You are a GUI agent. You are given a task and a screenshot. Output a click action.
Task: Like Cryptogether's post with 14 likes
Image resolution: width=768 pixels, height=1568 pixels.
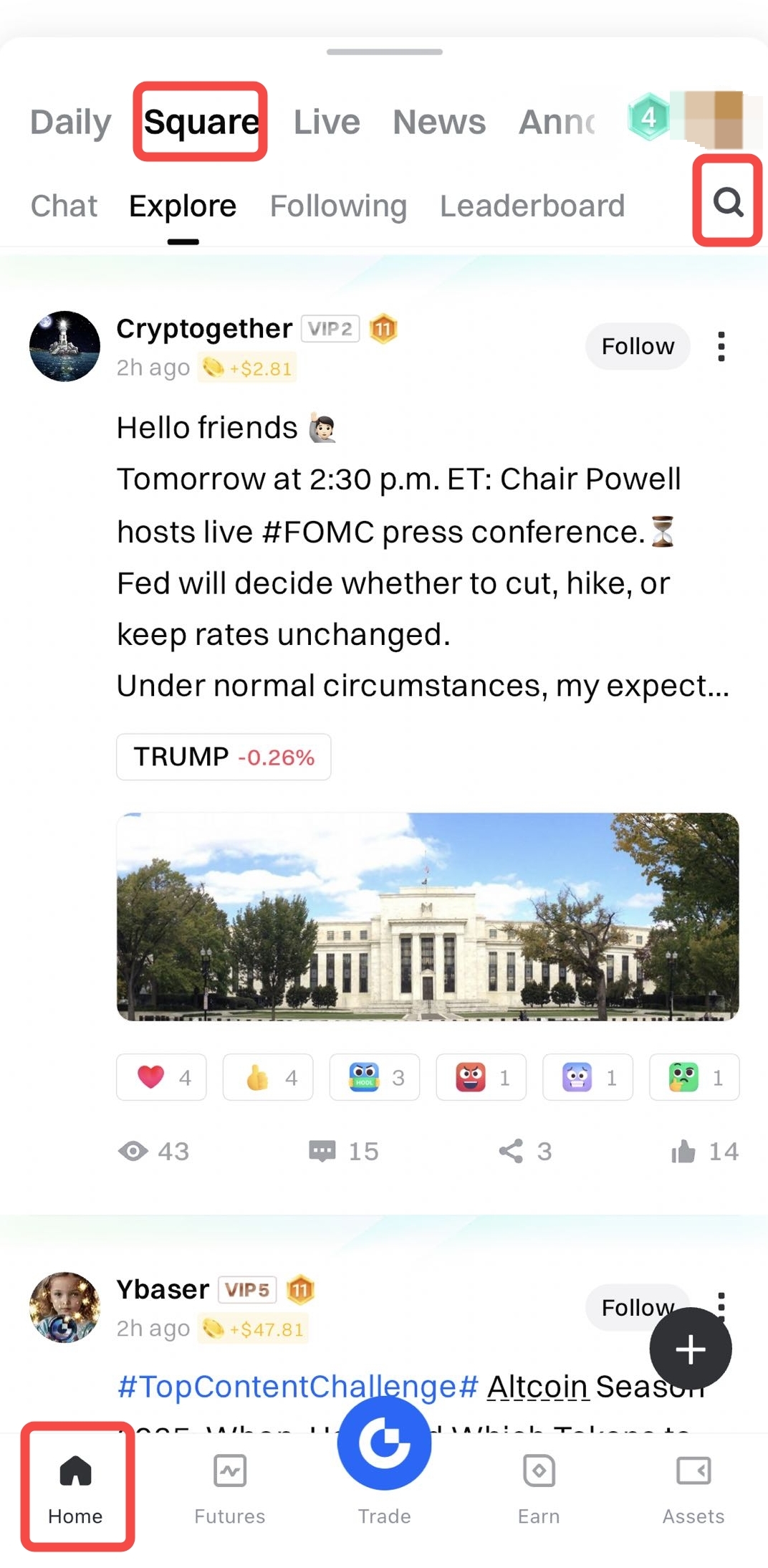[704, 1151]
